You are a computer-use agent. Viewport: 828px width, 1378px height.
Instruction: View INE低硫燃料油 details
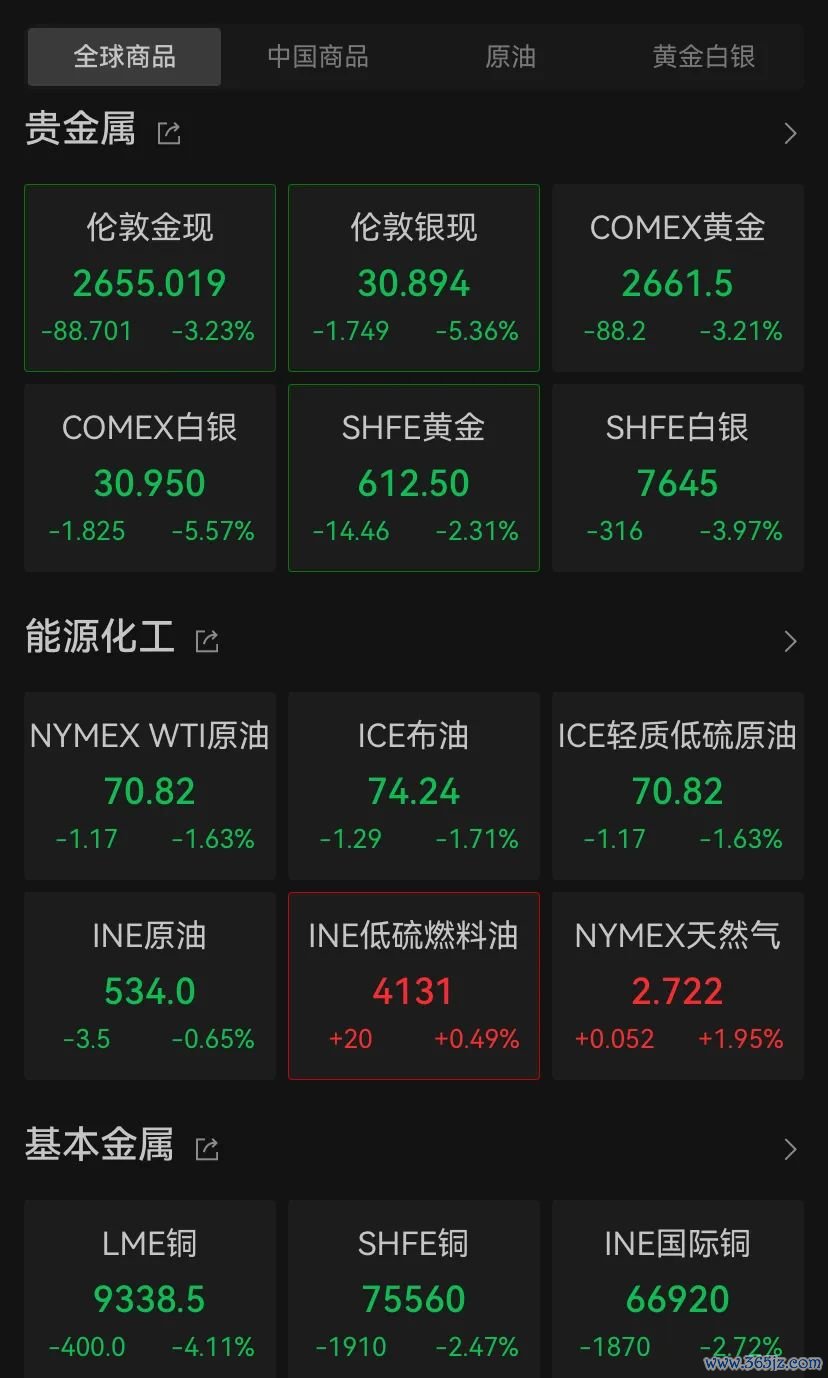point(414,986)
